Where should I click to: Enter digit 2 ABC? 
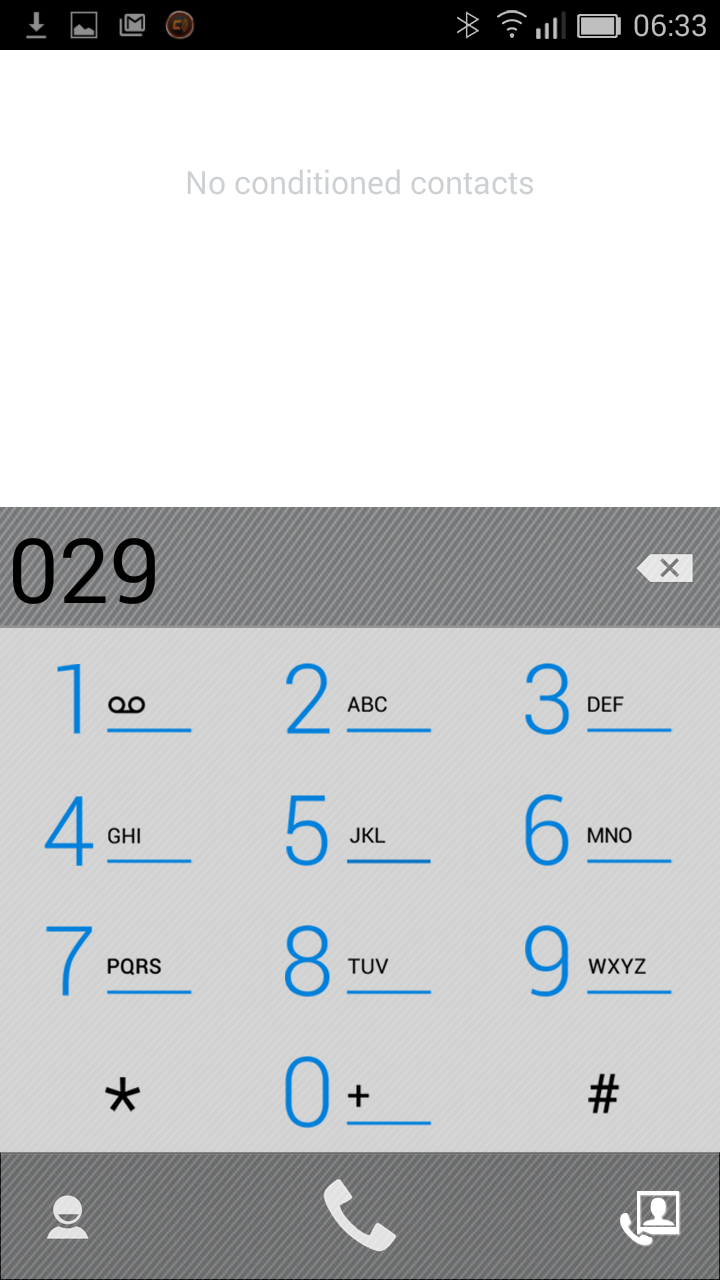point(360,699)
